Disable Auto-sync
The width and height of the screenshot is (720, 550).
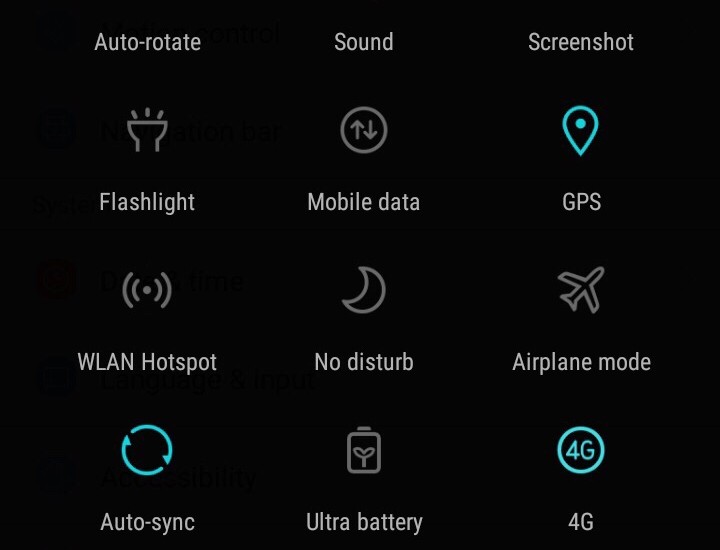(x=147, y=451)
